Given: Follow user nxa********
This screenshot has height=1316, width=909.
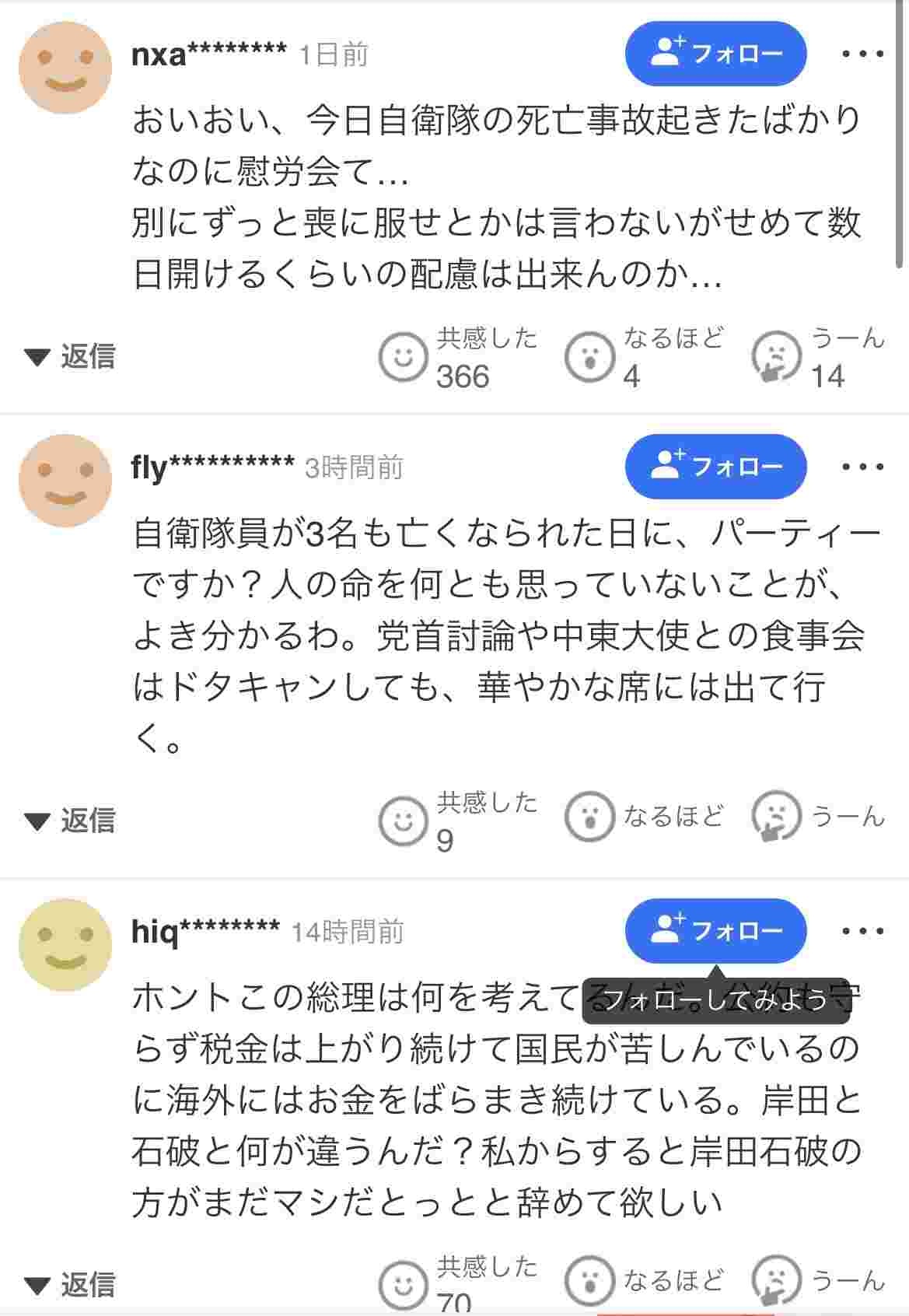Looking at the screenshot, I should coord(715,54).
